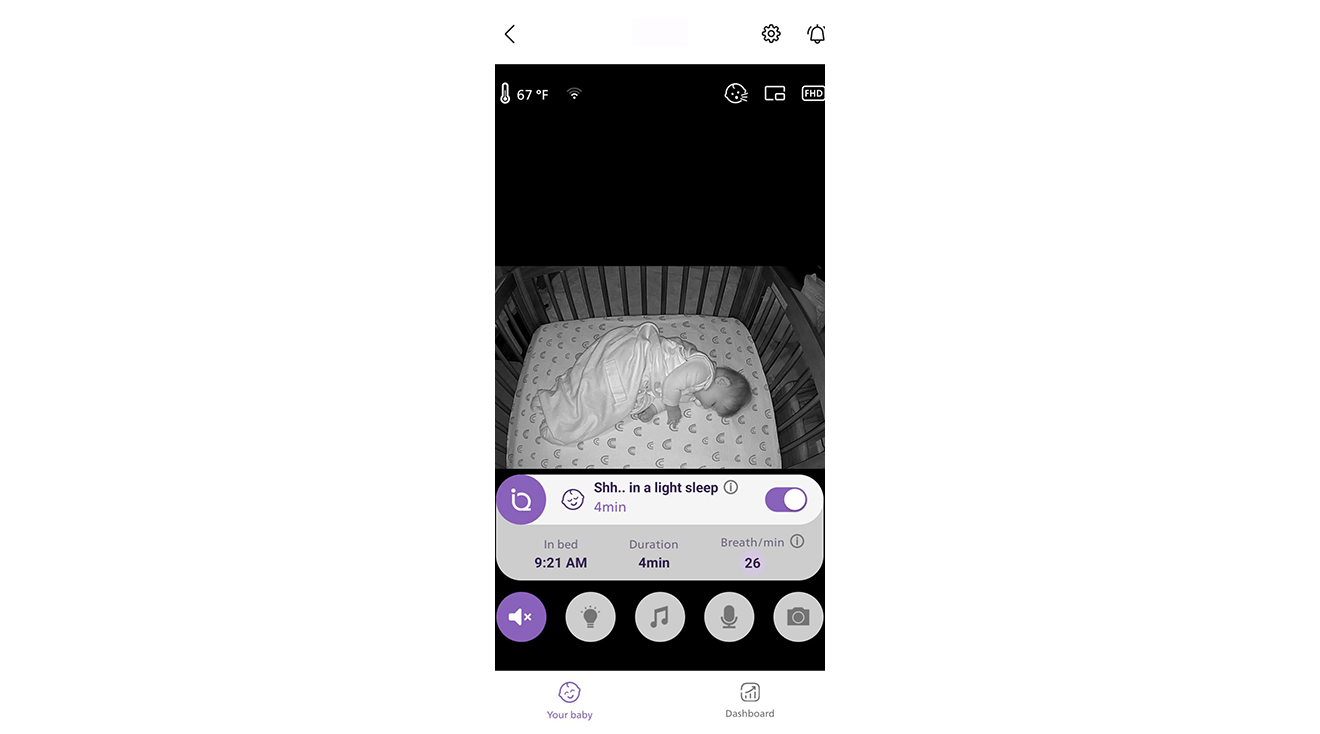
Task: Open the settings gear
Action: 771,34
